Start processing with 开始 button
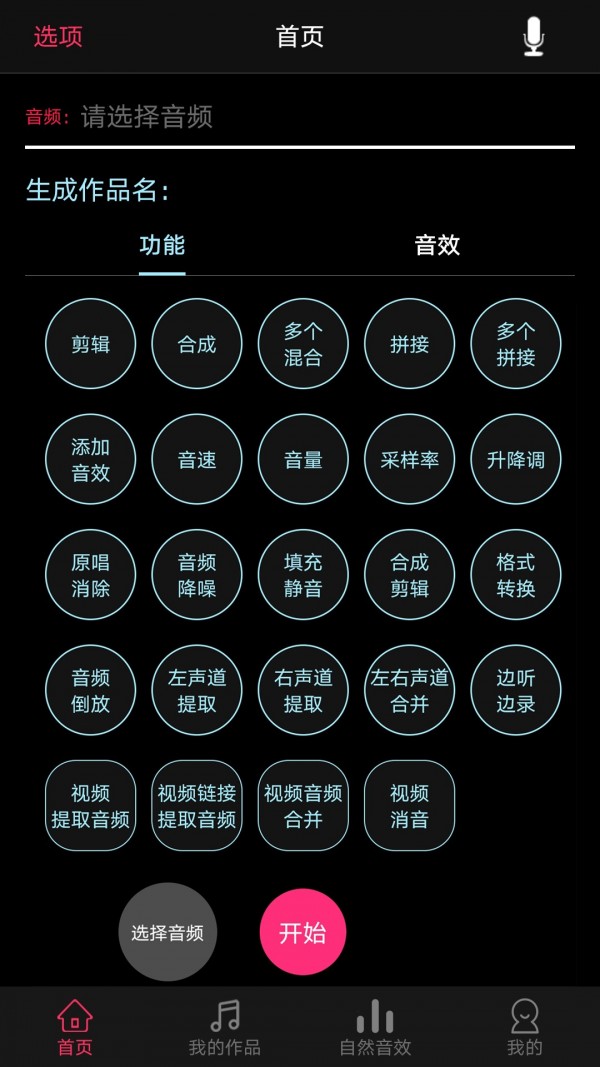The height and width of the screenshot is (1067, 600). point(303,932)
